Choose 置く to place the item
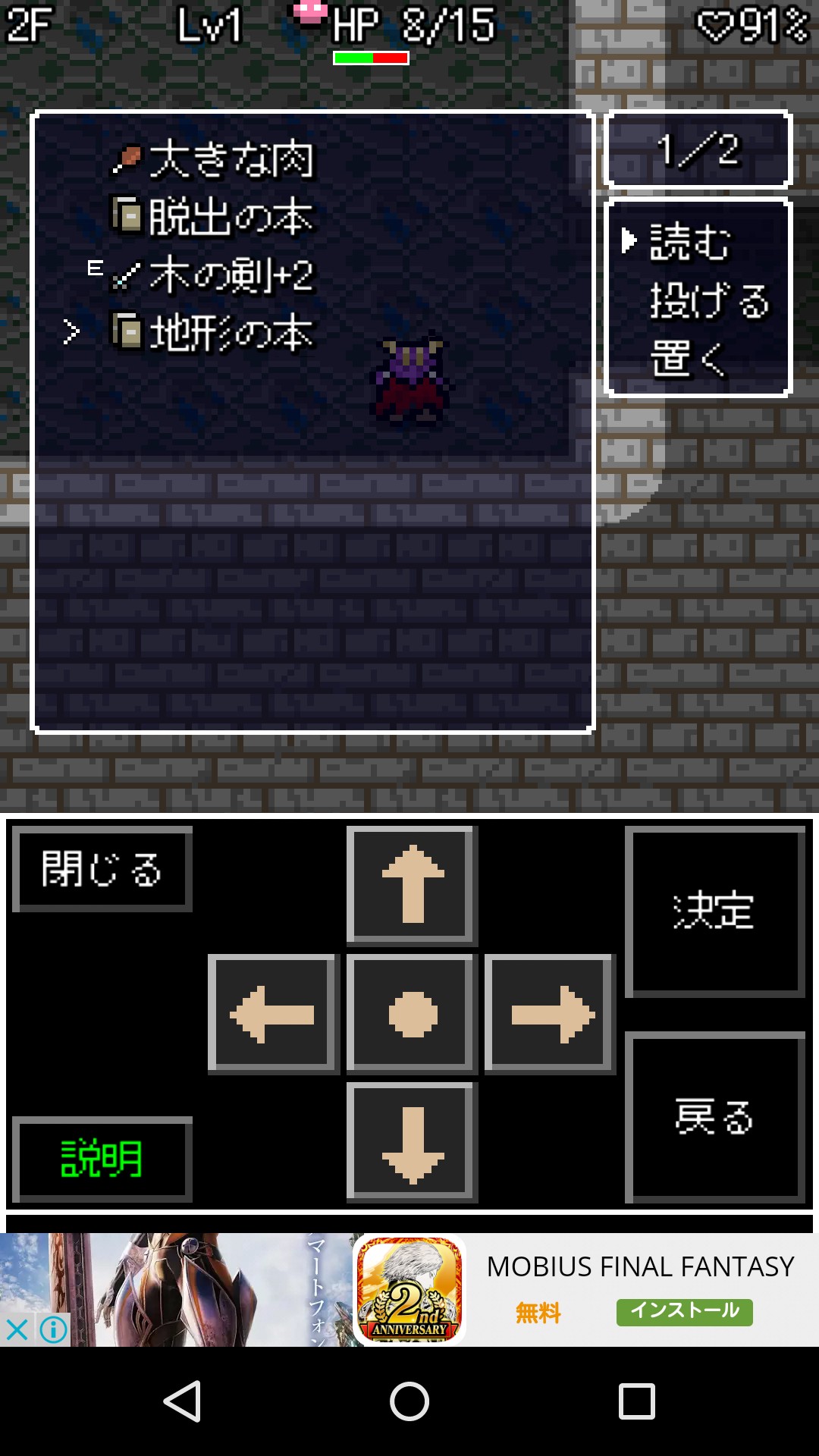The image size is (819, 1456). pyautogui.click(x=689, y=358)
